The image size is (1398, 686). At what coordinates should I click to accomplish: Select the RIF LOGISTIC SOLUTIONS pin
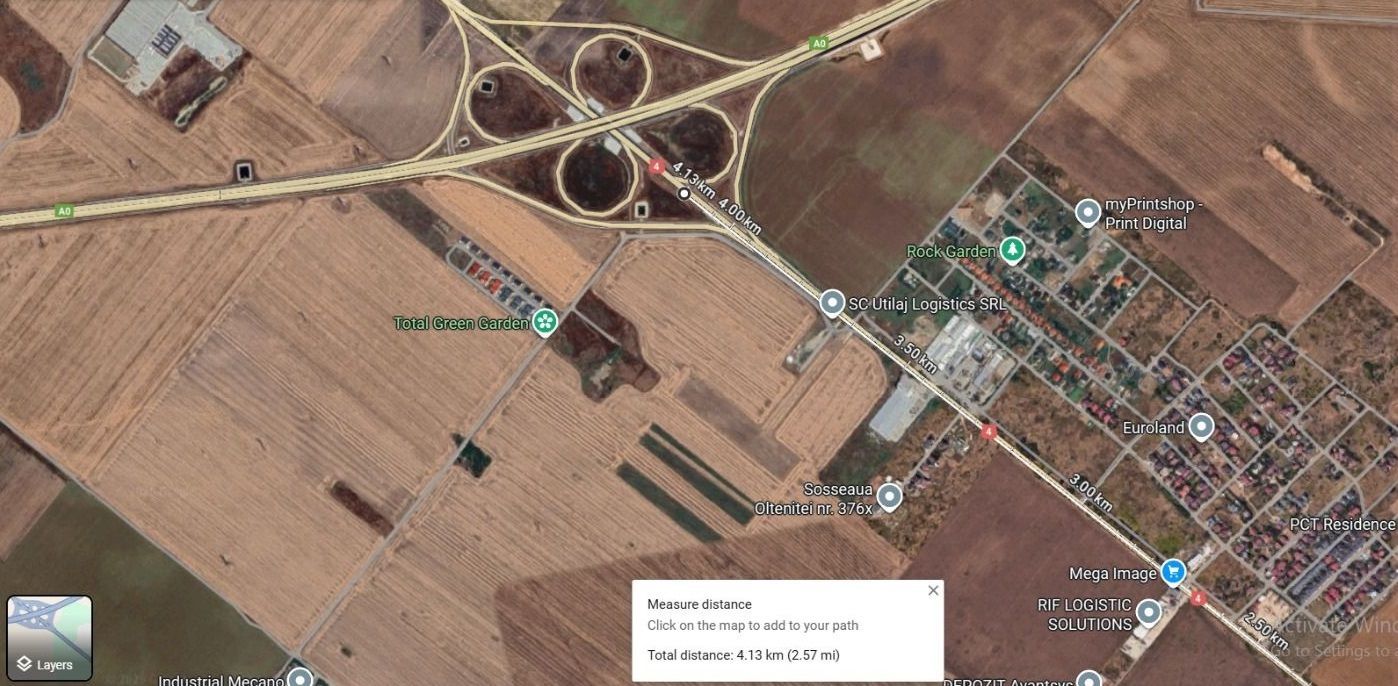[x=1149, y=611]
